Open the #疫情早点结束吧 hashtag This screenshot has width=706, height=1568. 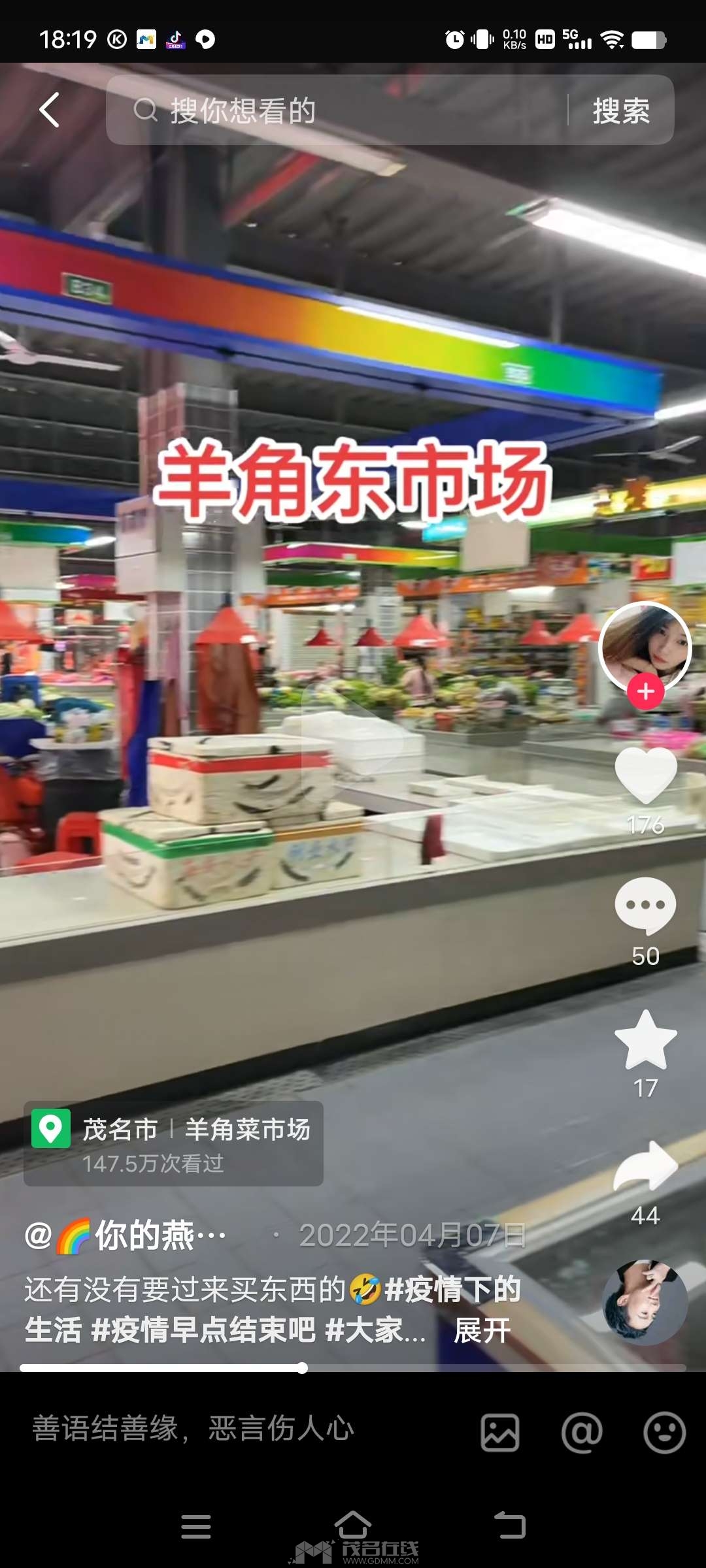204,1331
